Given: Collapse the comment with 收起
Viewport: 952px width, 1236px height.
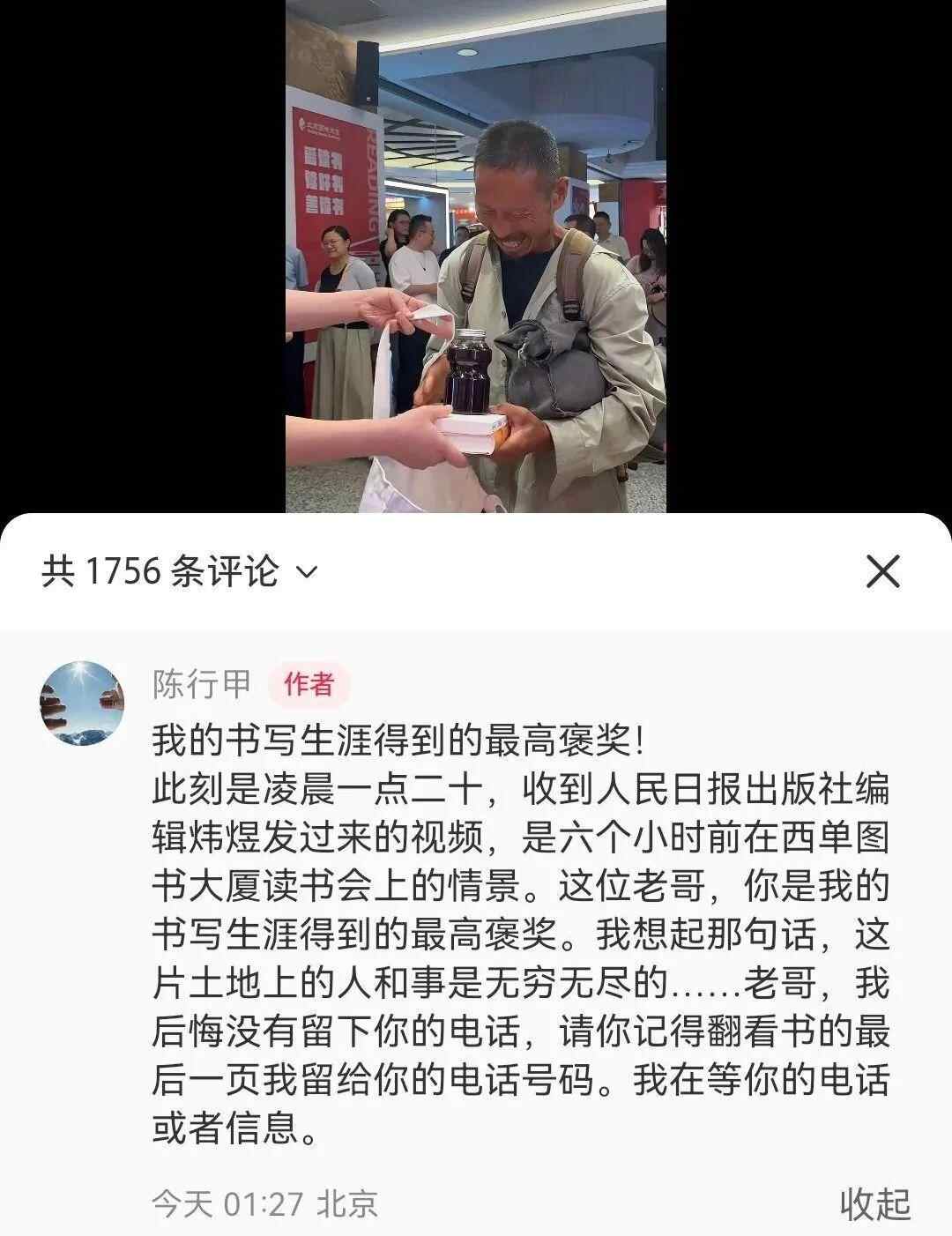Looking at the screenshot, I should (x=874, y=1203).
